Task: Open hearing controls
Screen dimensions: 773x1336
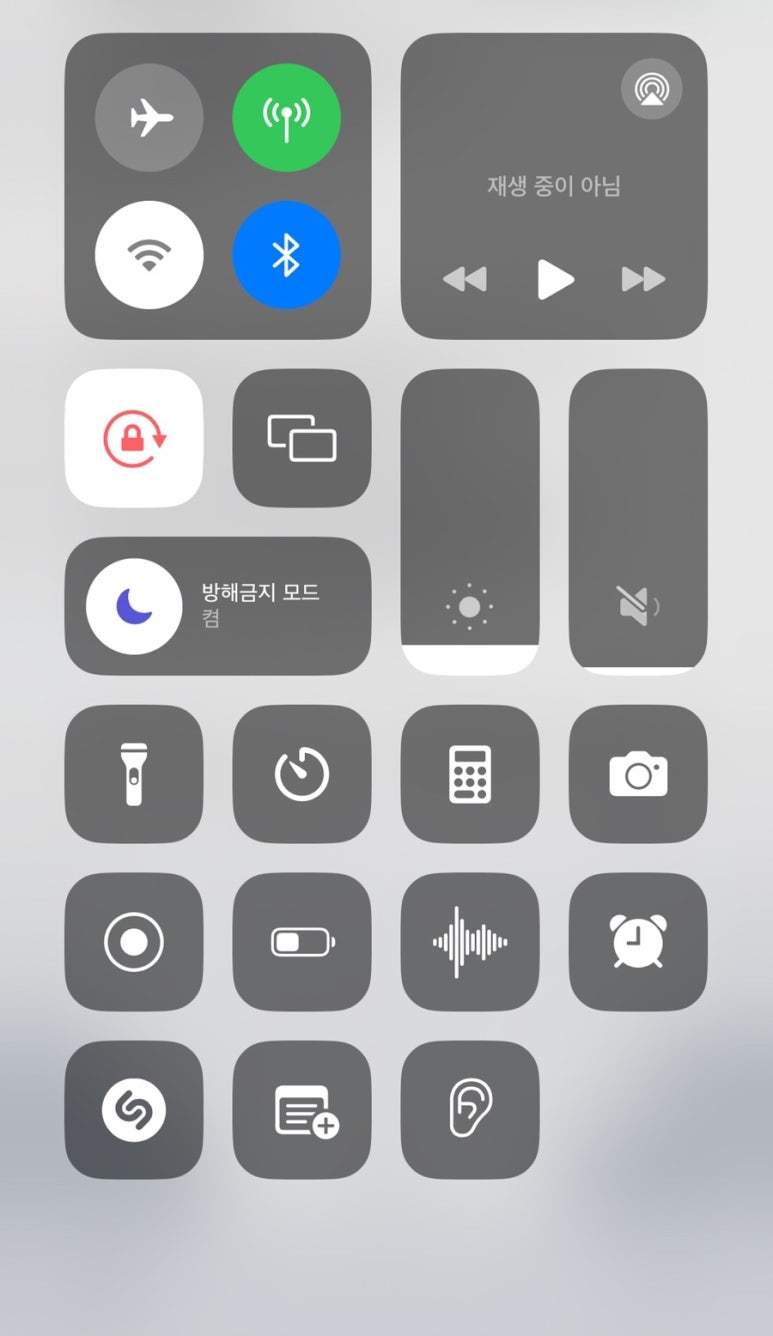Action: click(470, 1110)
